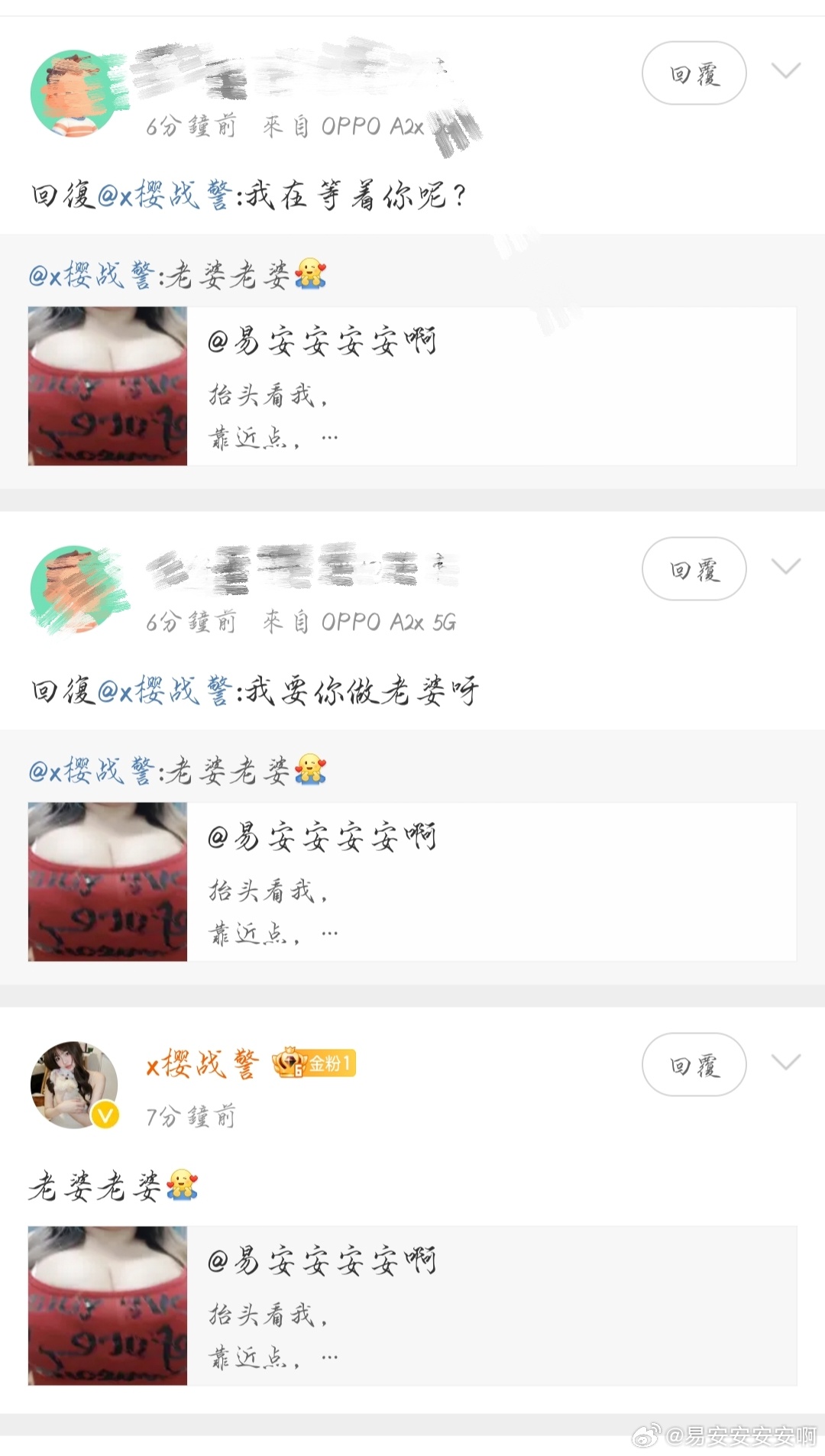Tap 回覆 on the 我在等着你呢 comment

[694, 73]
